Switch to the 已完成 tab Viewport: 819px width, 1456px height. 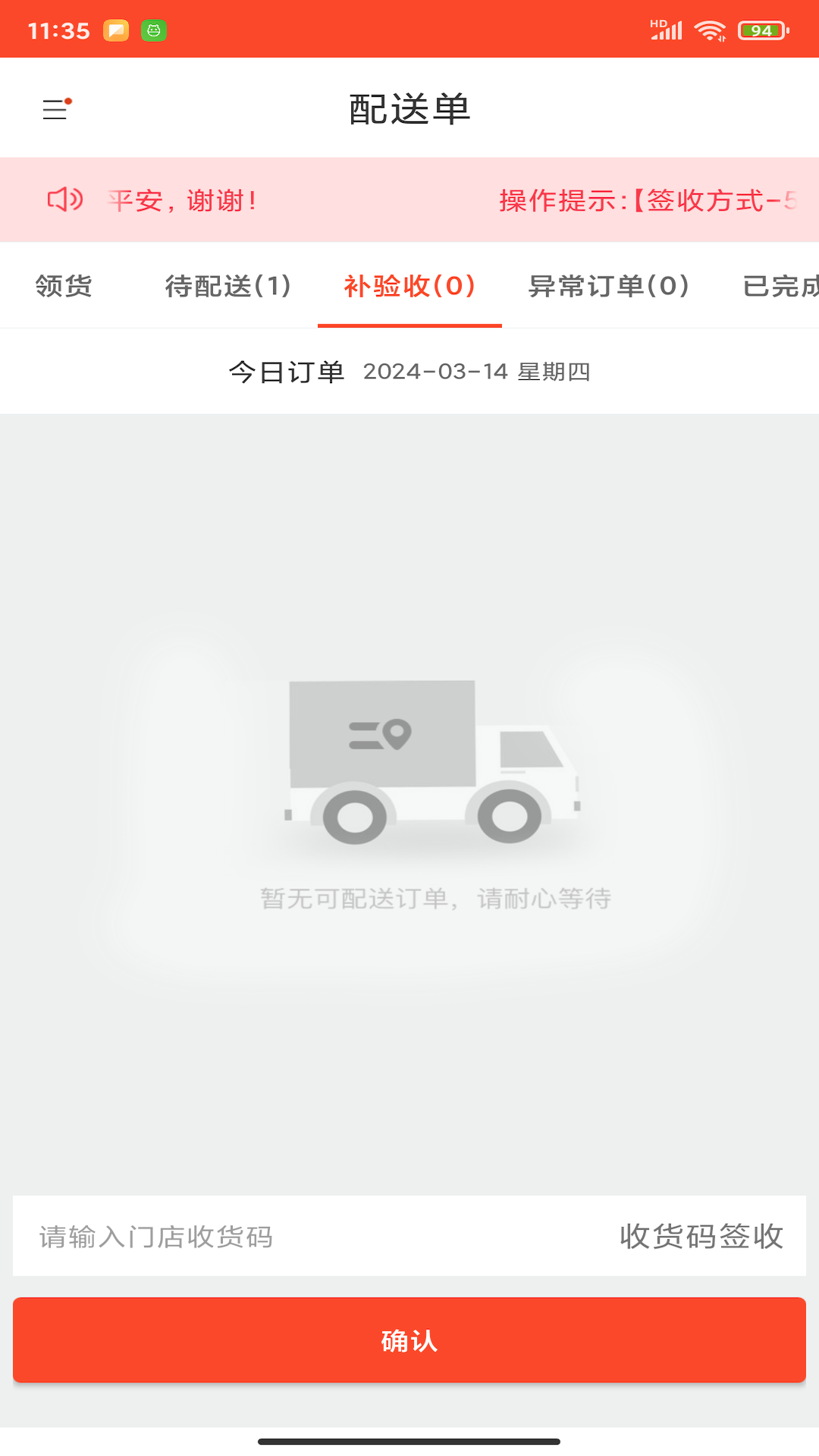tap(781, 286)
